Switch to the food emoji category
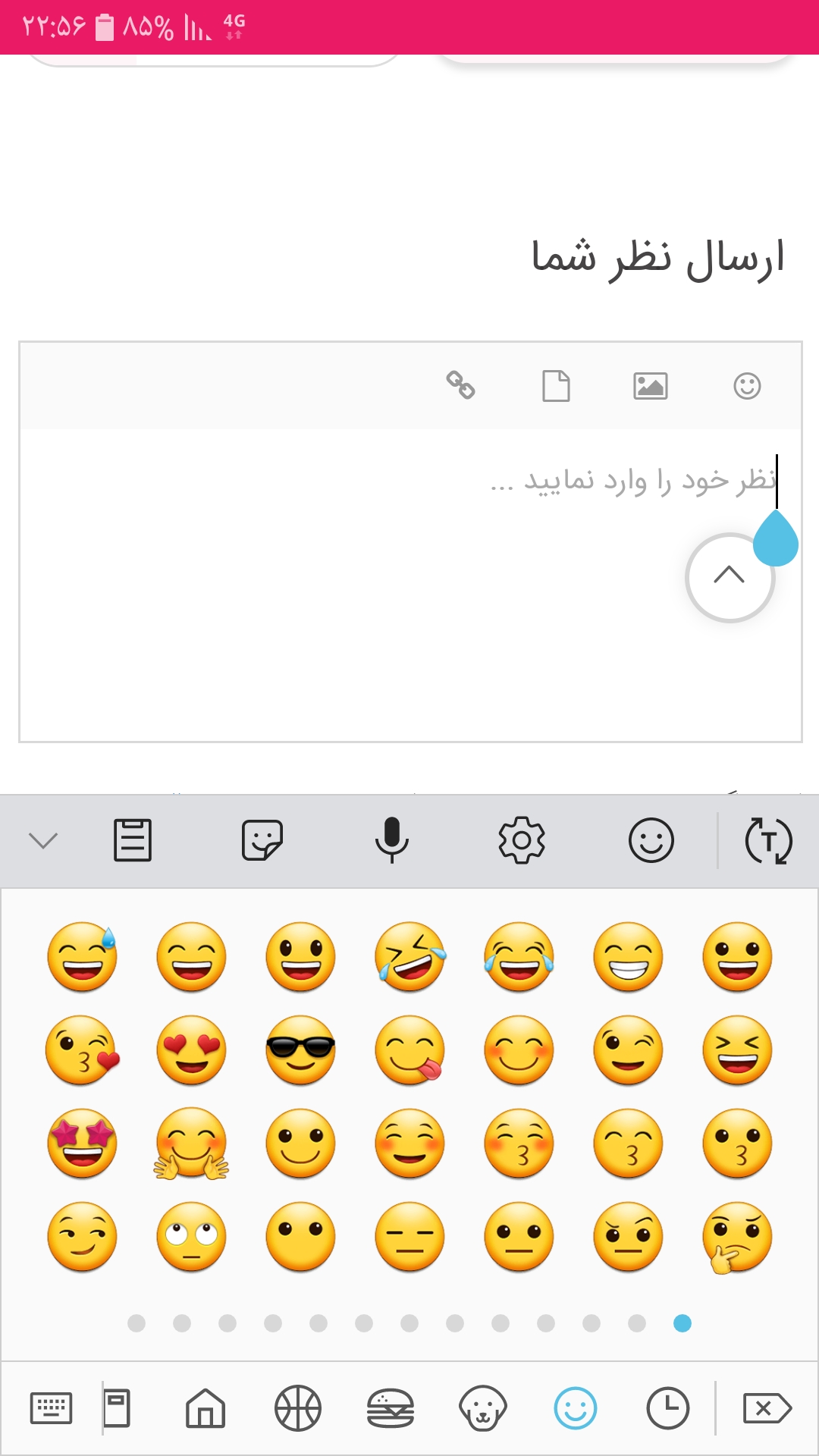The height and width of the screenshot is (1456, 819). pyautogui.click(x=390, y=1409)
